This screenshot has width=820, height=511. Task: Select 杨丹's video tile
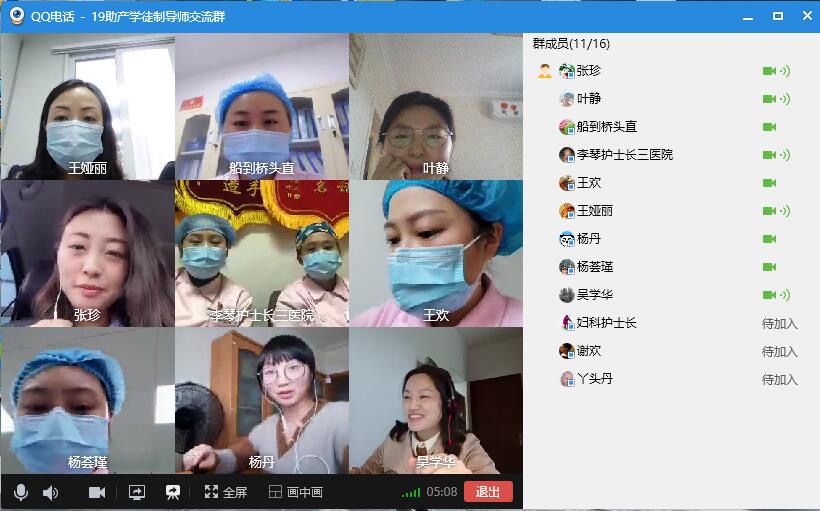[x=261, y=401]
